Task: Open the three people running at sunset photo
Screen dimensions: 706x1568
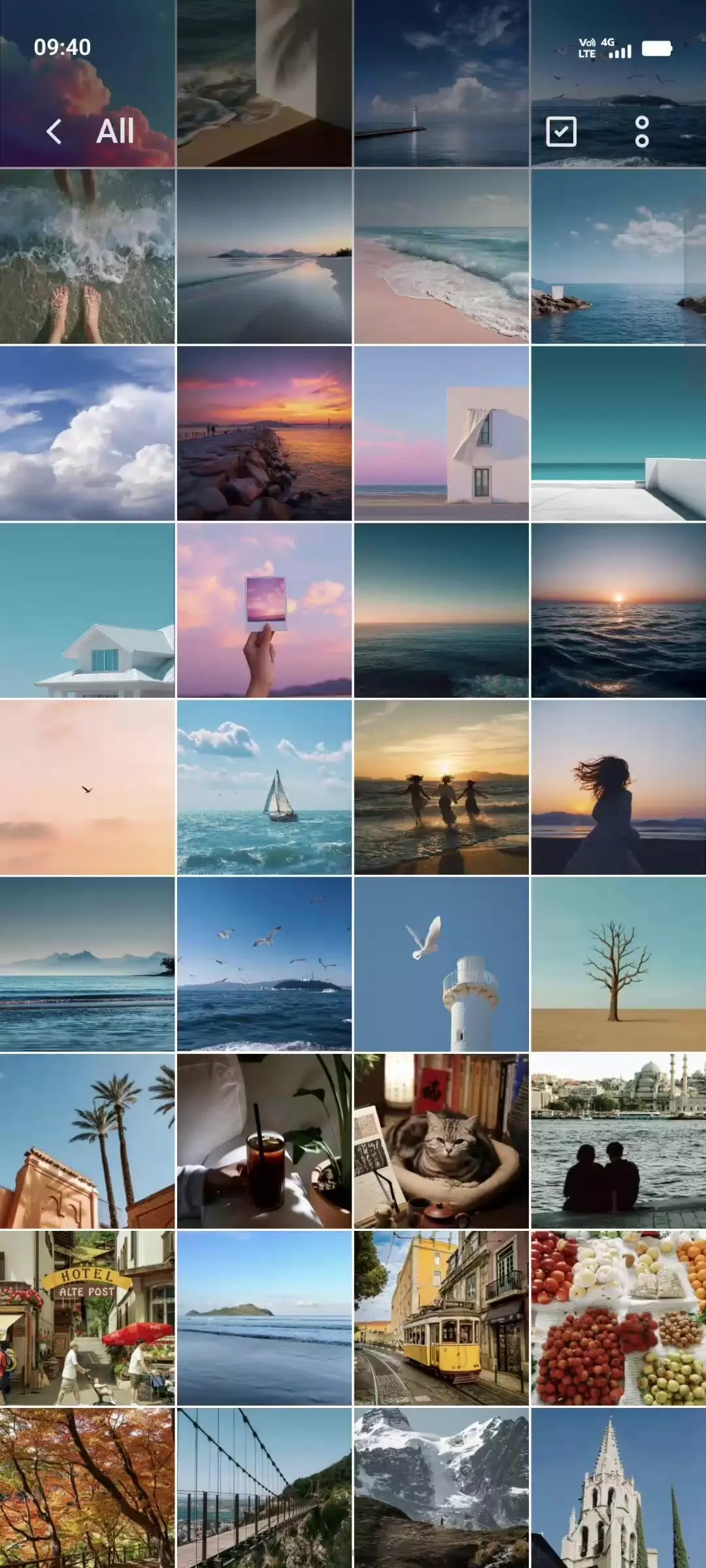Action: (441, 788)
